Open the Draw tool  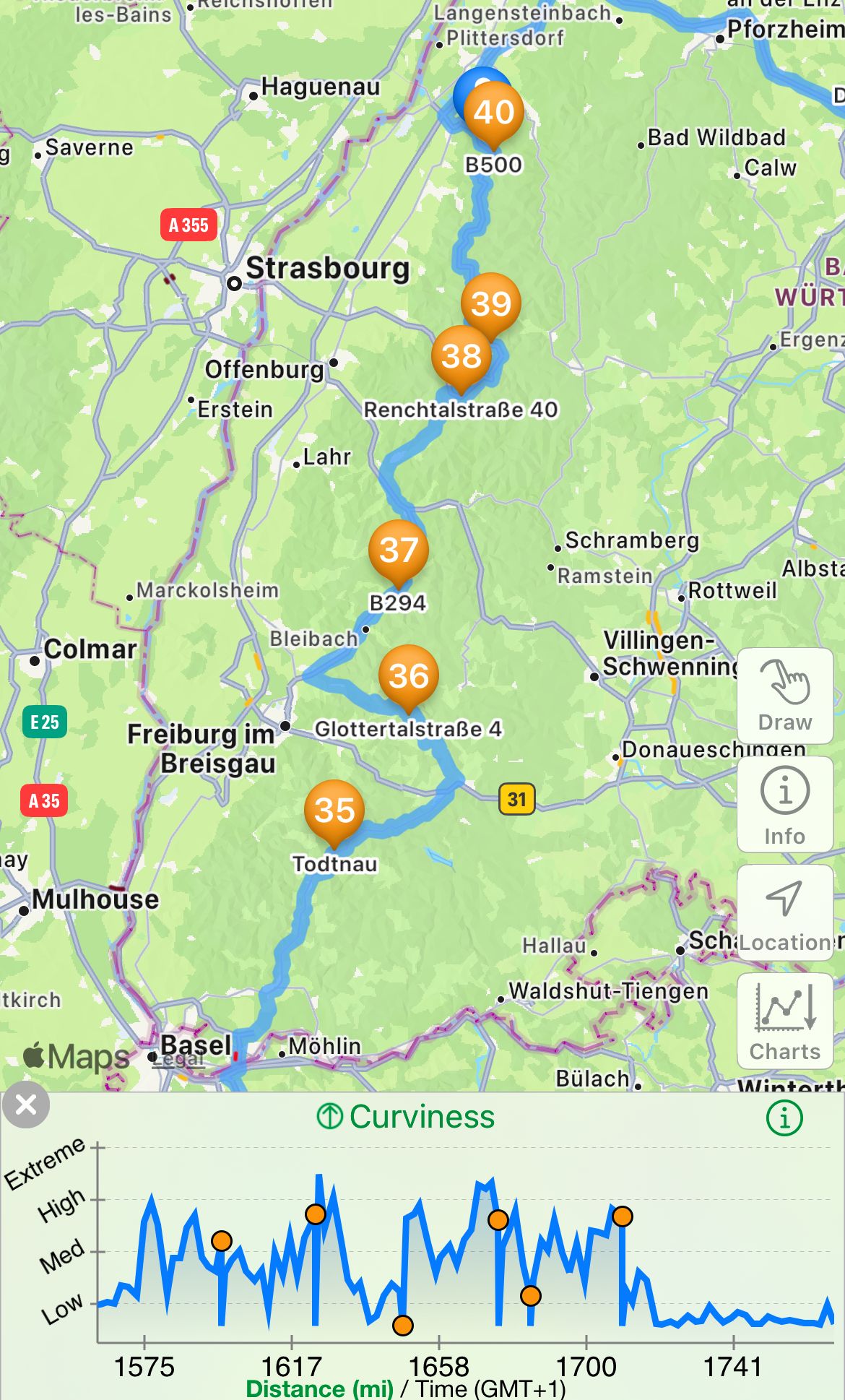tap(784, 696)
